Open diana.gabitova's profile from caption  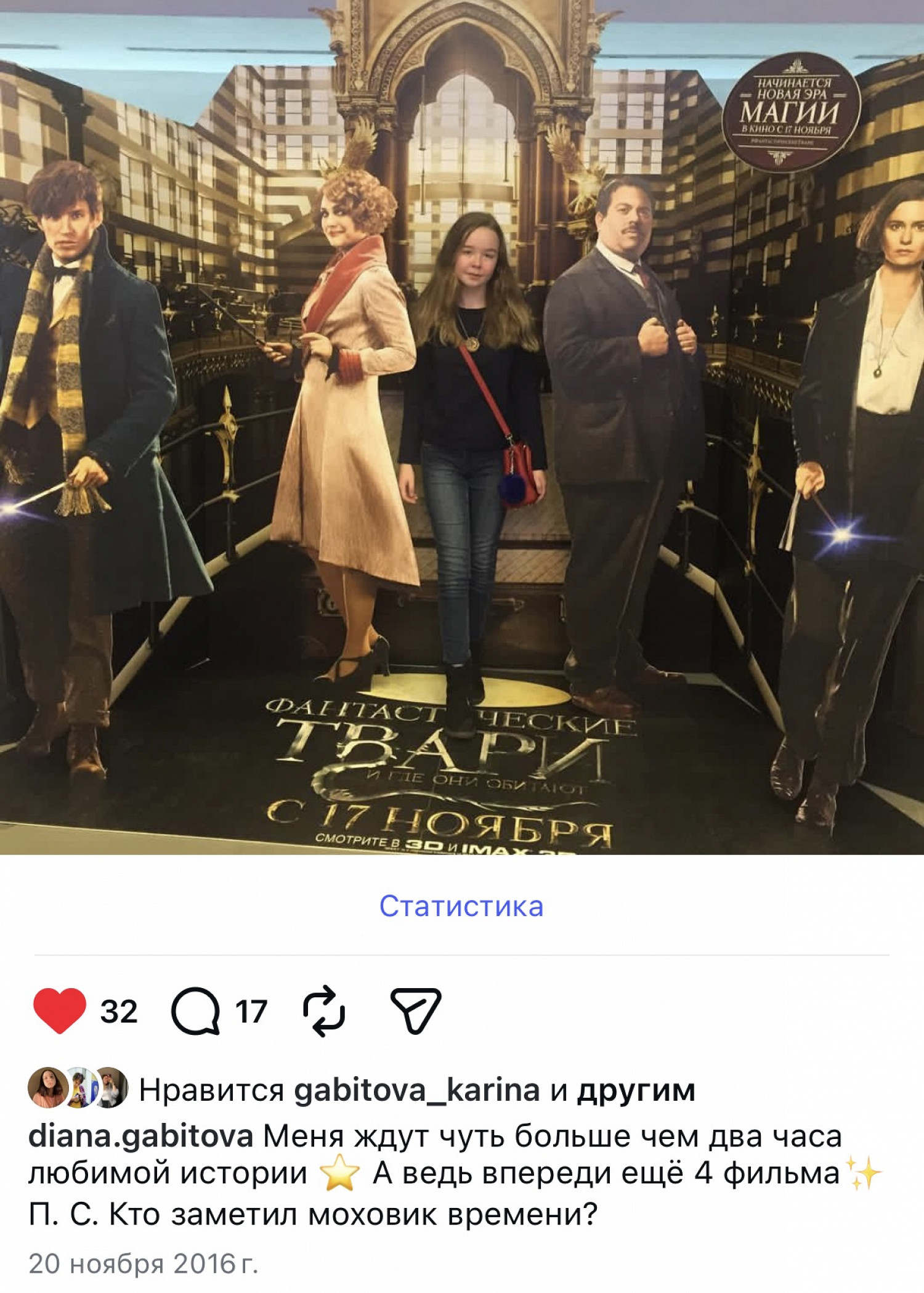140,1136
